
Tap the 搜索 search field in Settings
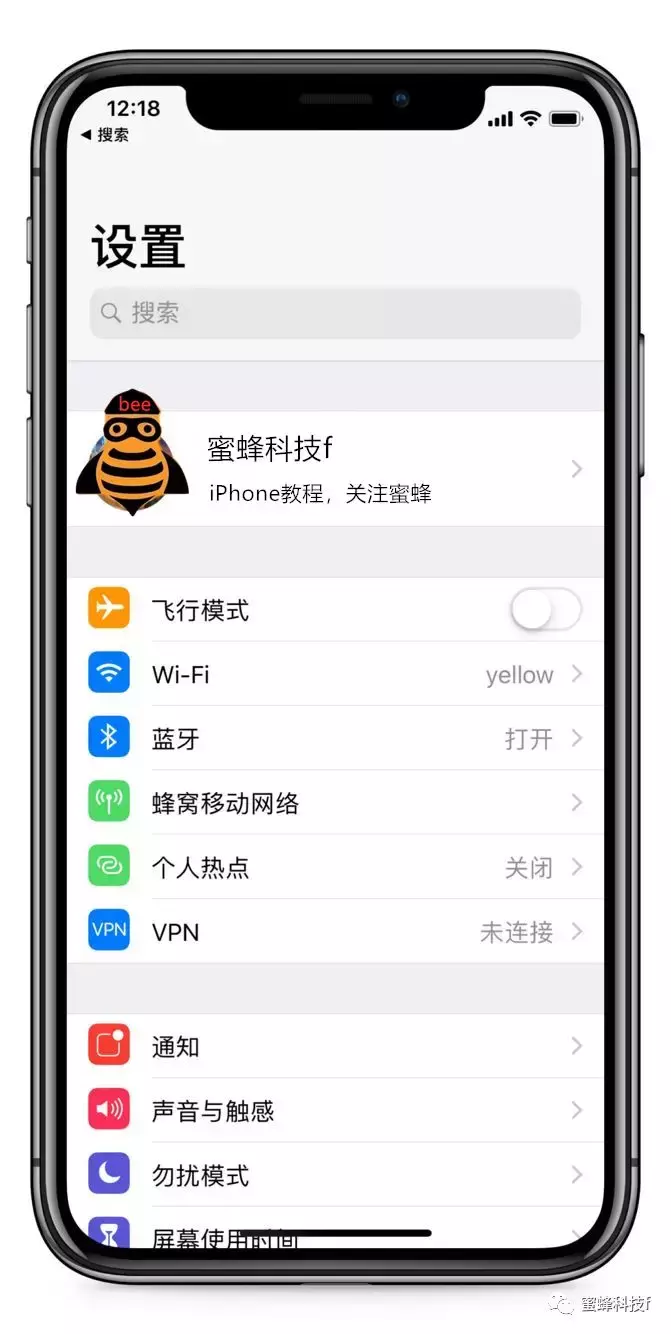(335, 313)
